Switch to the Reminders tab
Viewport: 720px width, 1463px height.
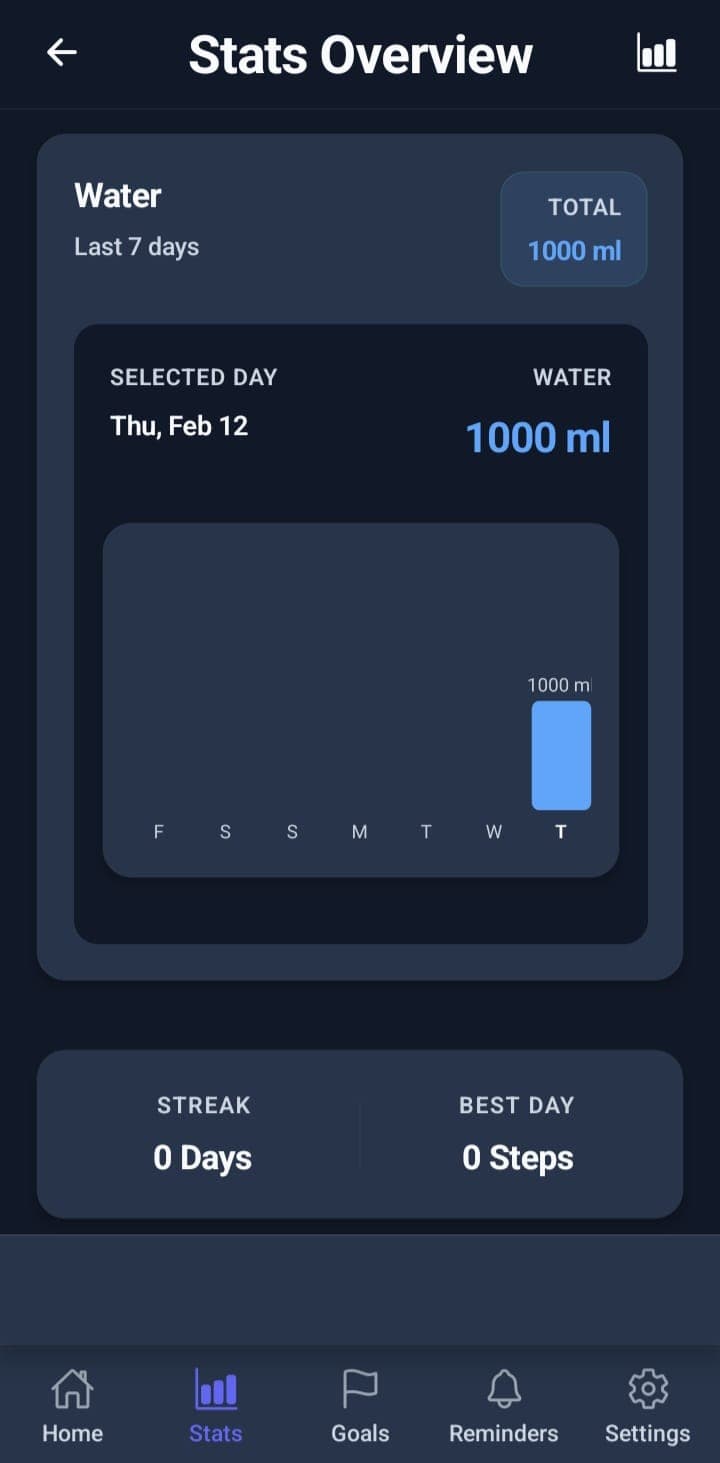[503, 1406]
